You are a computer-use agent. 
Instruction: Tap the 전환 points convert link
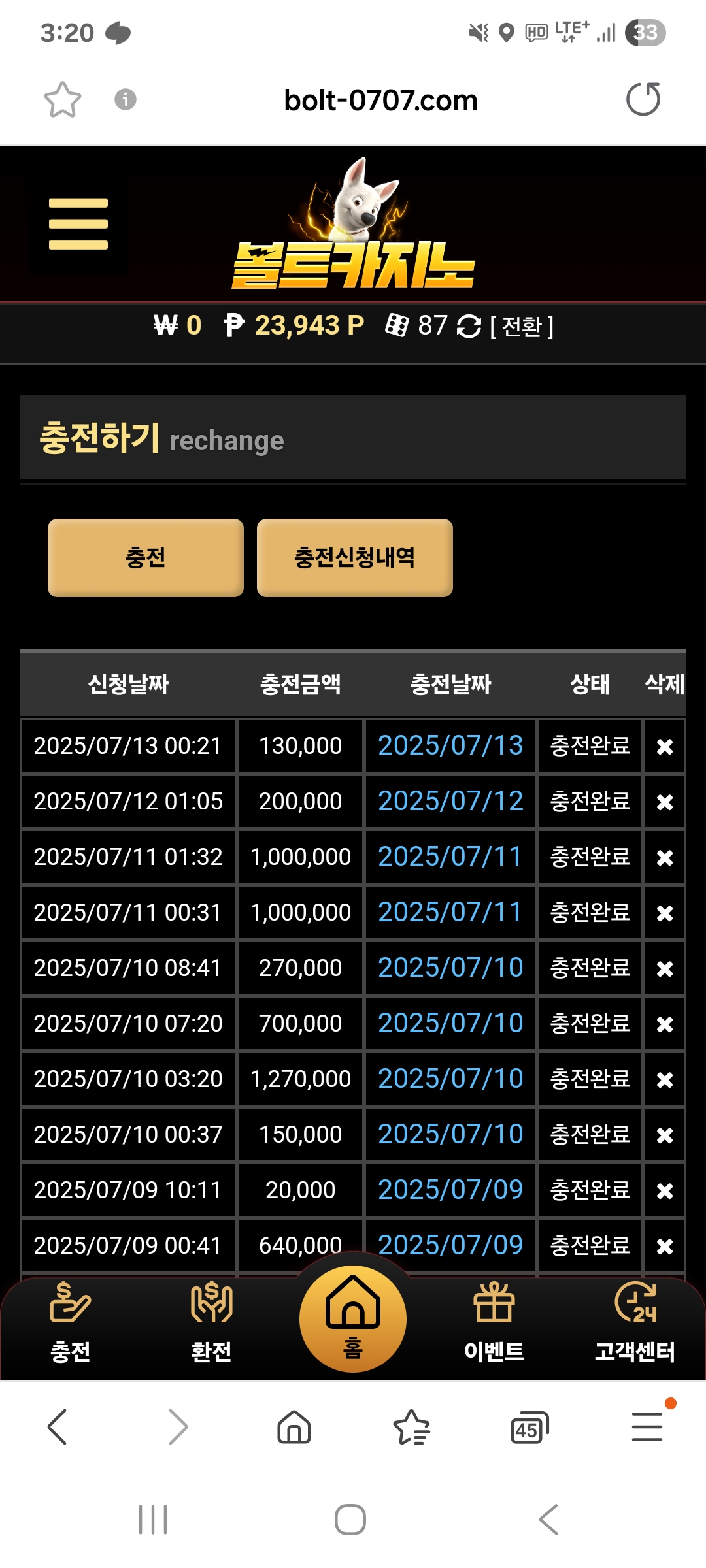521,326
